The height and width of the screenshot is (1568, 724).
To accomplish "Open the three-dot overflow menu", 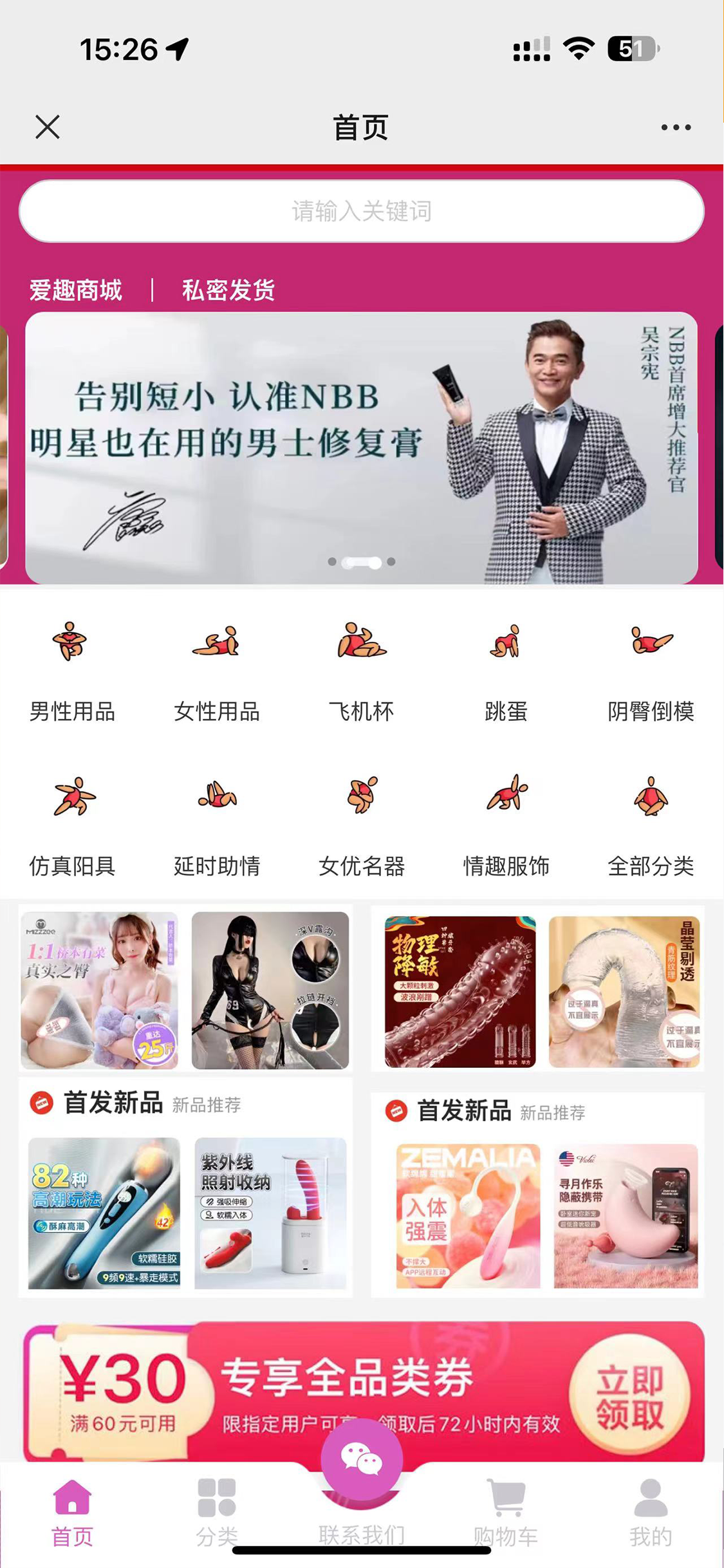I will click(676, 127).
